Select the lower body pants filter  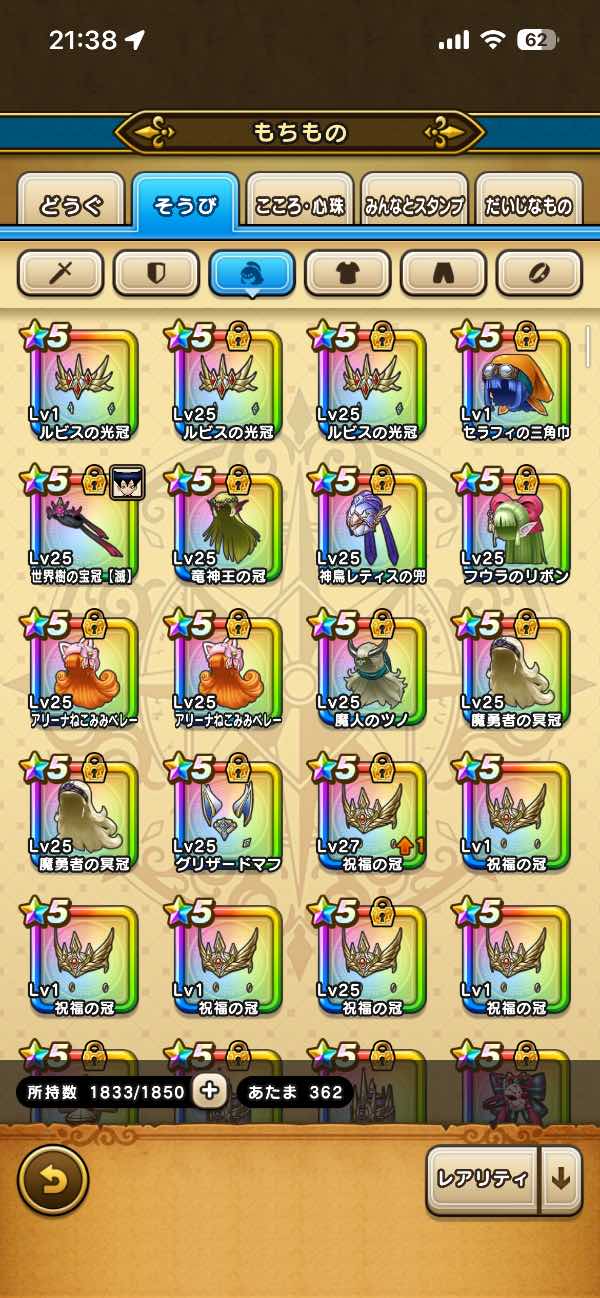point(443,272)
